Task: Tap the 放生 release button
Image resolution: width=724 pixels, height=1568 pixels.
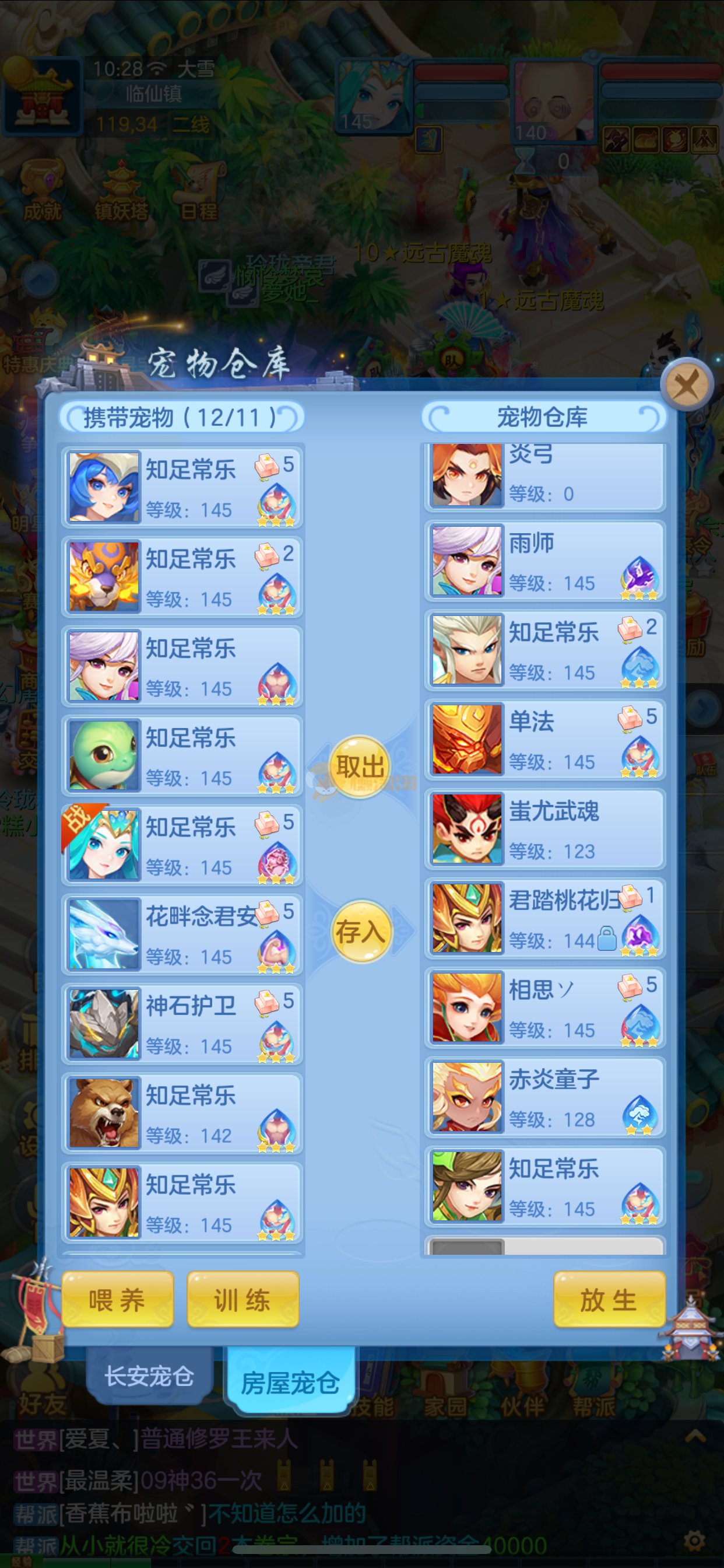Action: [609, 1300]
